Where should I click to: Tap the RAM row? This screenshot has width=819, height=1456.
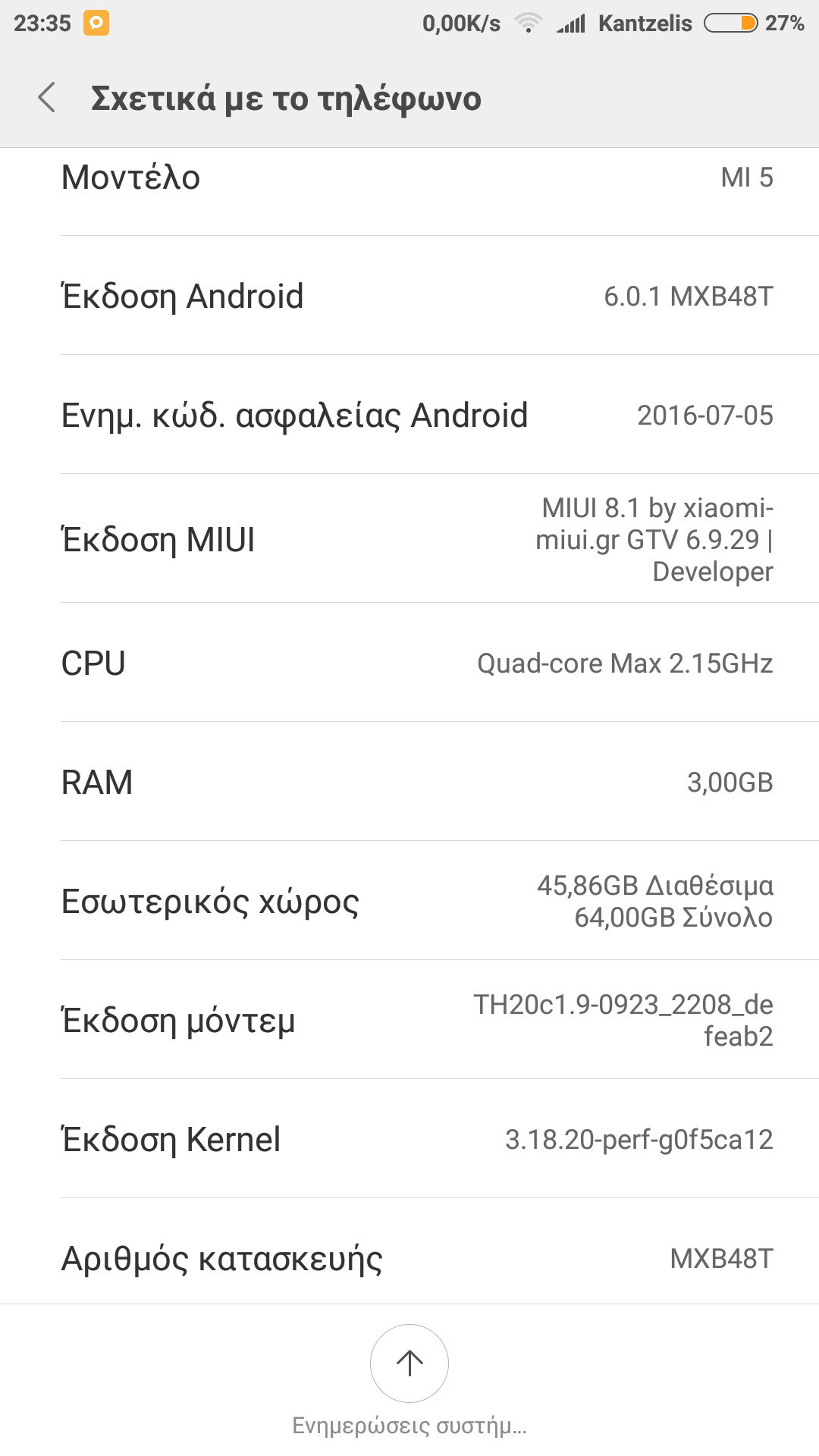click(409, 782)
